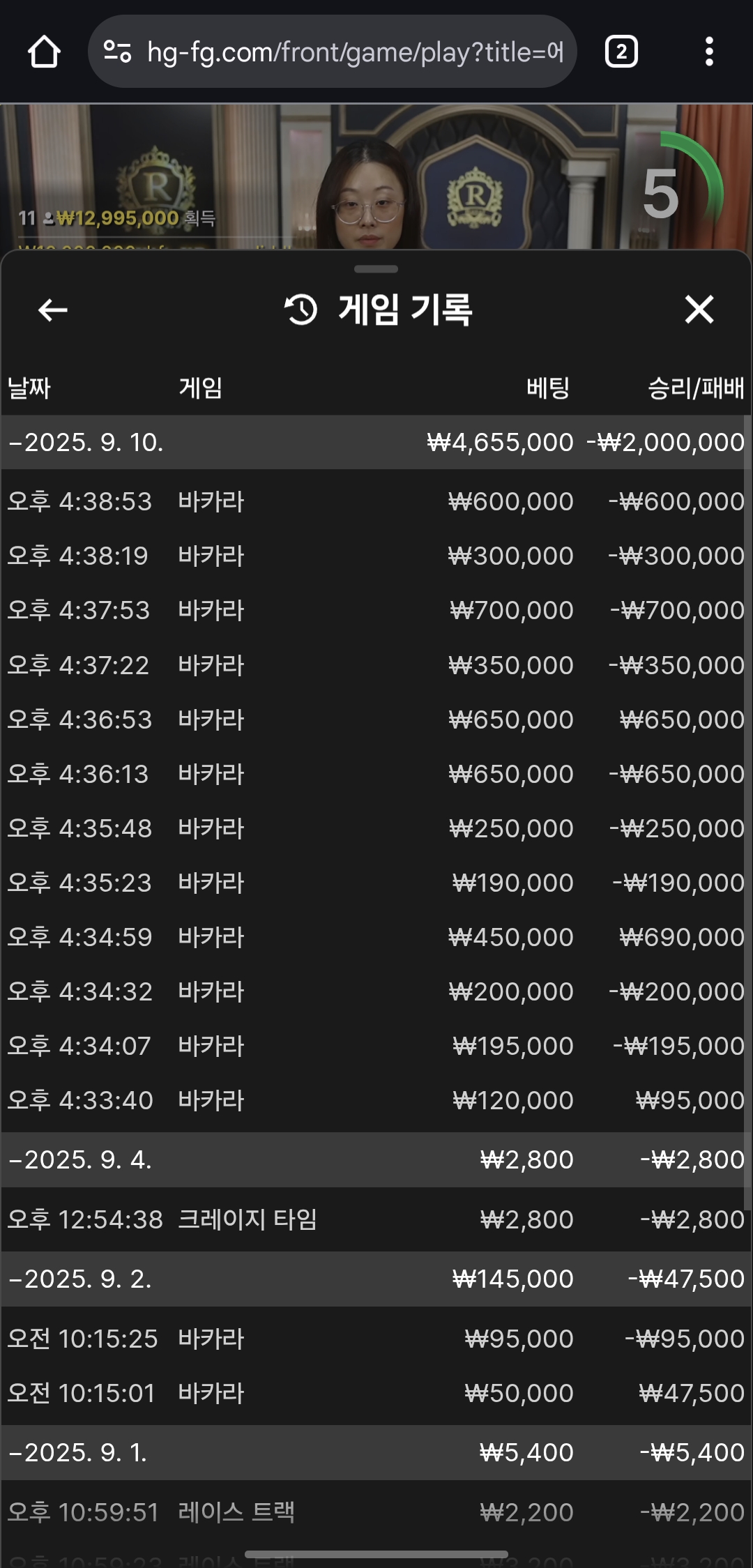This screenshot has height=1568, width=753.
Task: Open the 4:33:40 baccarat record
Action: (x=376, y=1100)
